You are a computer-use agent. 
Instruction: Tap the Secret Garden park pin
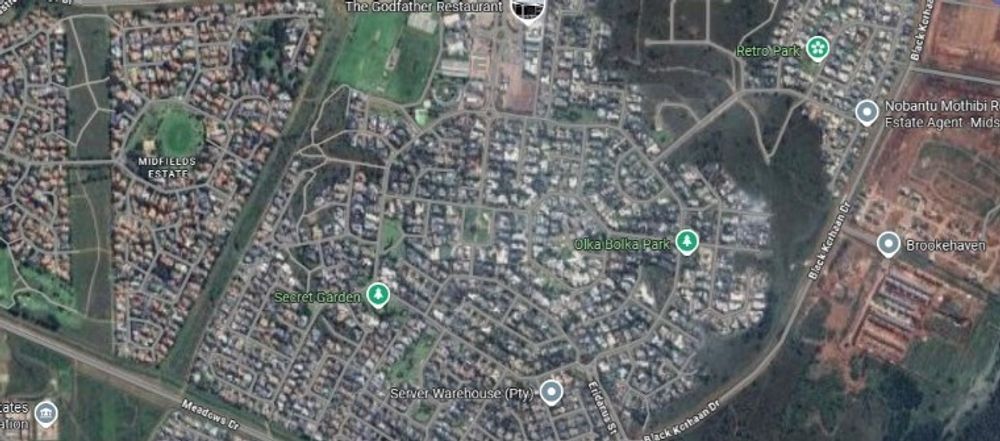[x=378, y=295]
